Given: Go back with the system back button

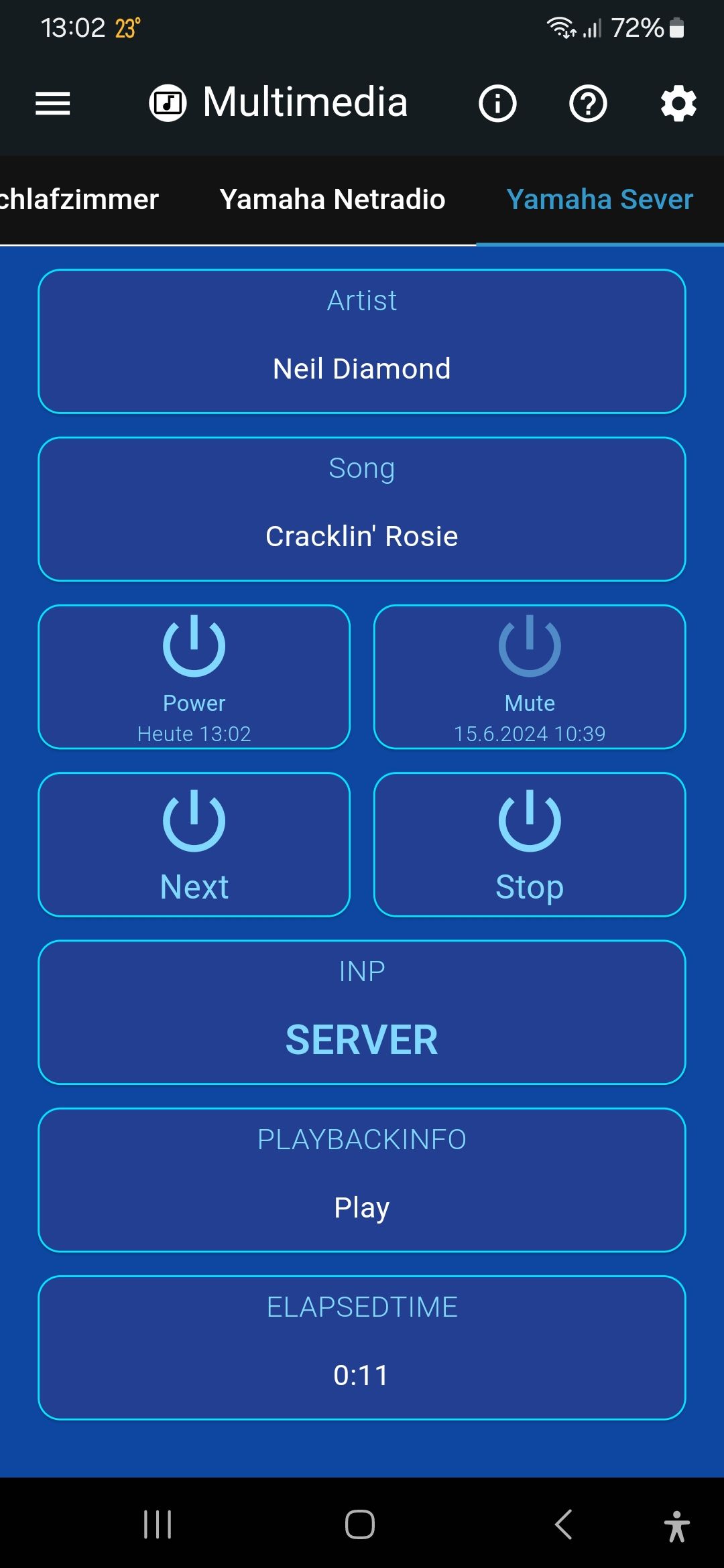Looking at the screenshot, I should tap(563, 1524).
